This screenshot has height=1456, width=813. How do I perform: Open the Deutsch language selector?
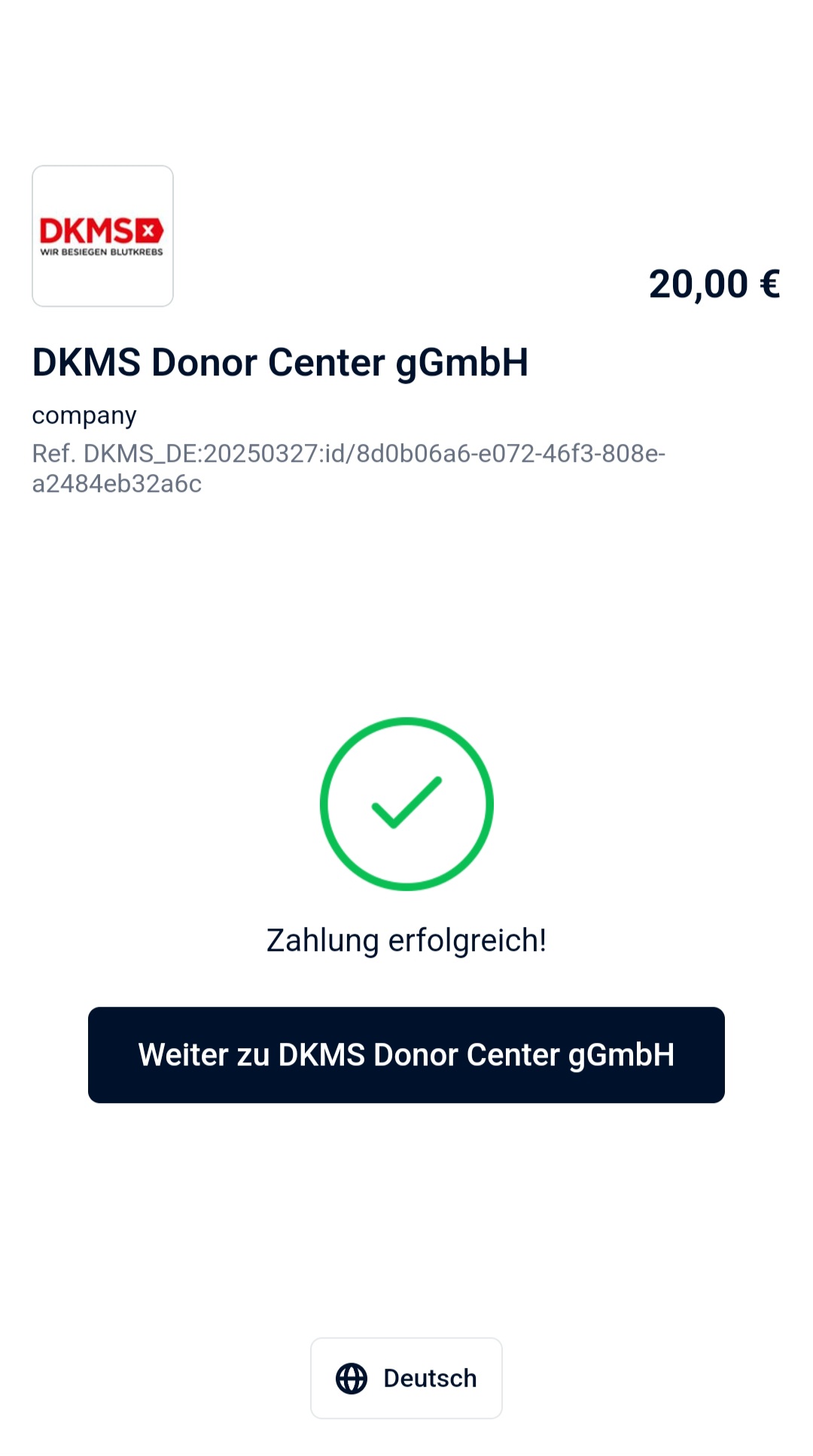point(406,1378)
